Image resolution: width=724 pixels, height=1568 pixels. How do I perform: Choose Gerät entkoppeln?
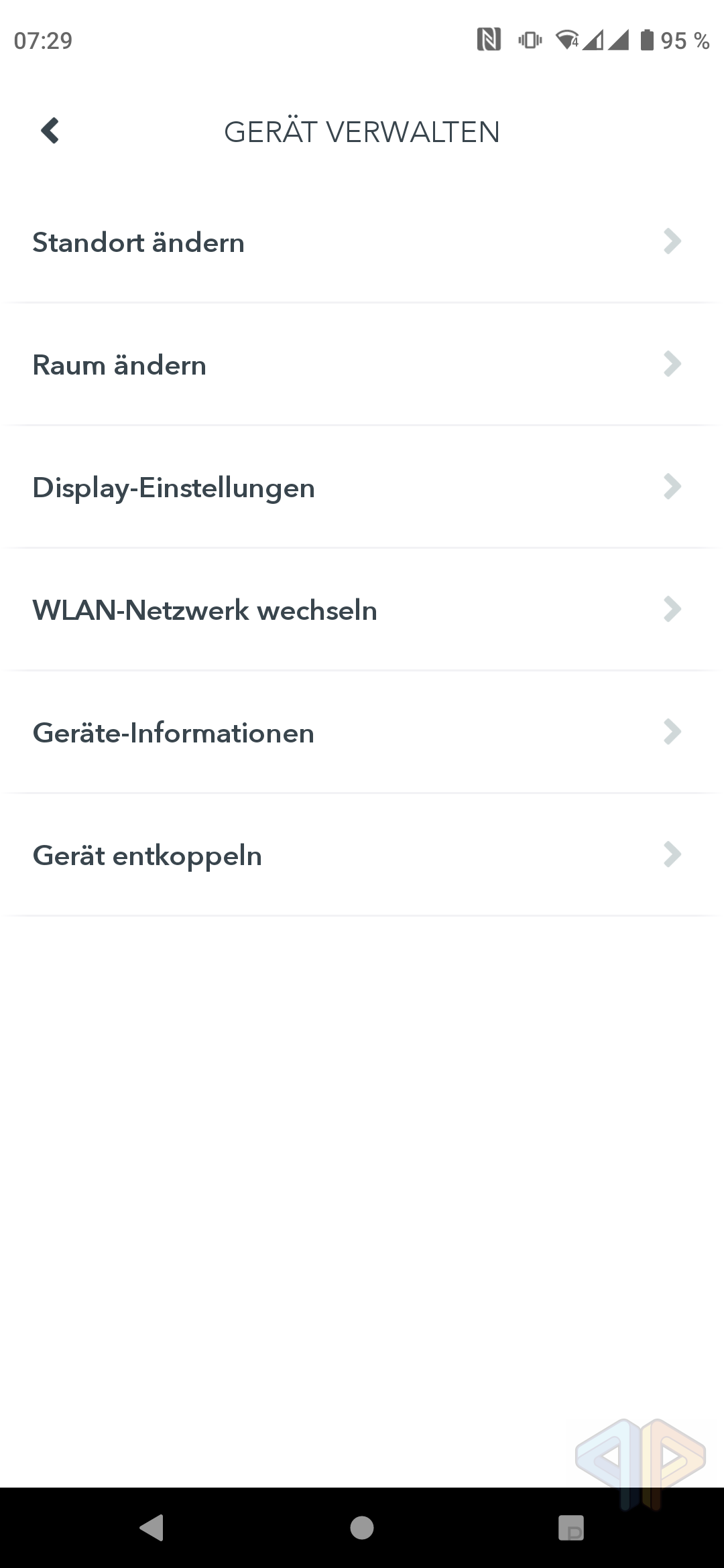[x=362, y=856]
